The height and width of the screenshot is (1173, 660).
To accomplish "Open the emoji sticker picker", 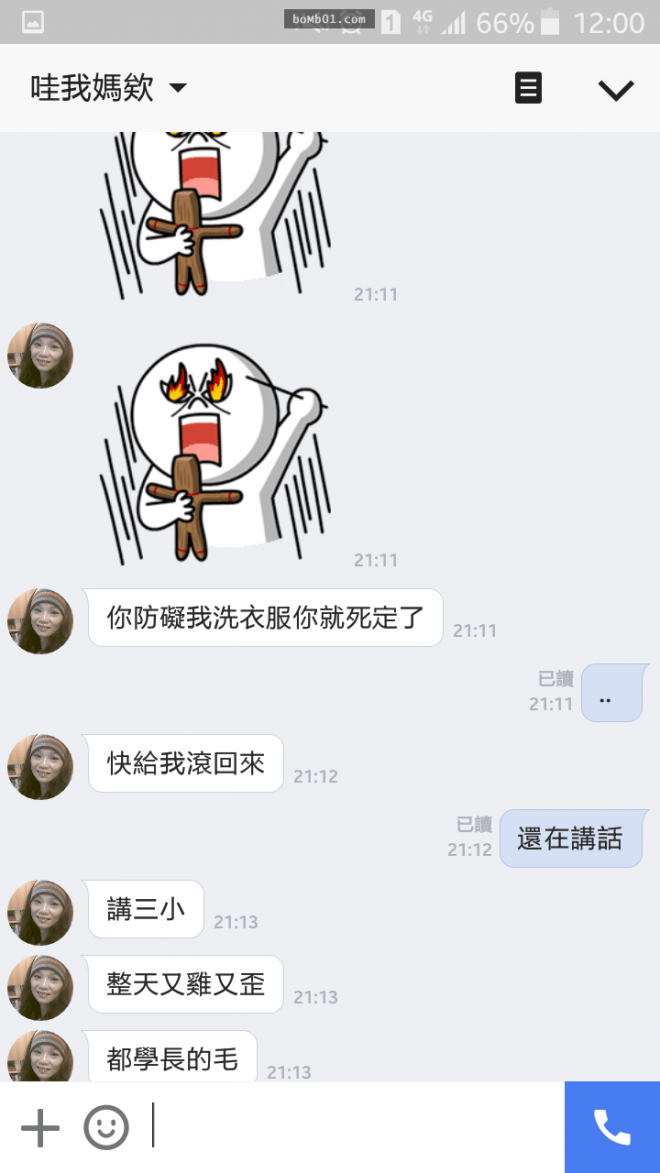I will coord(106,1128).
